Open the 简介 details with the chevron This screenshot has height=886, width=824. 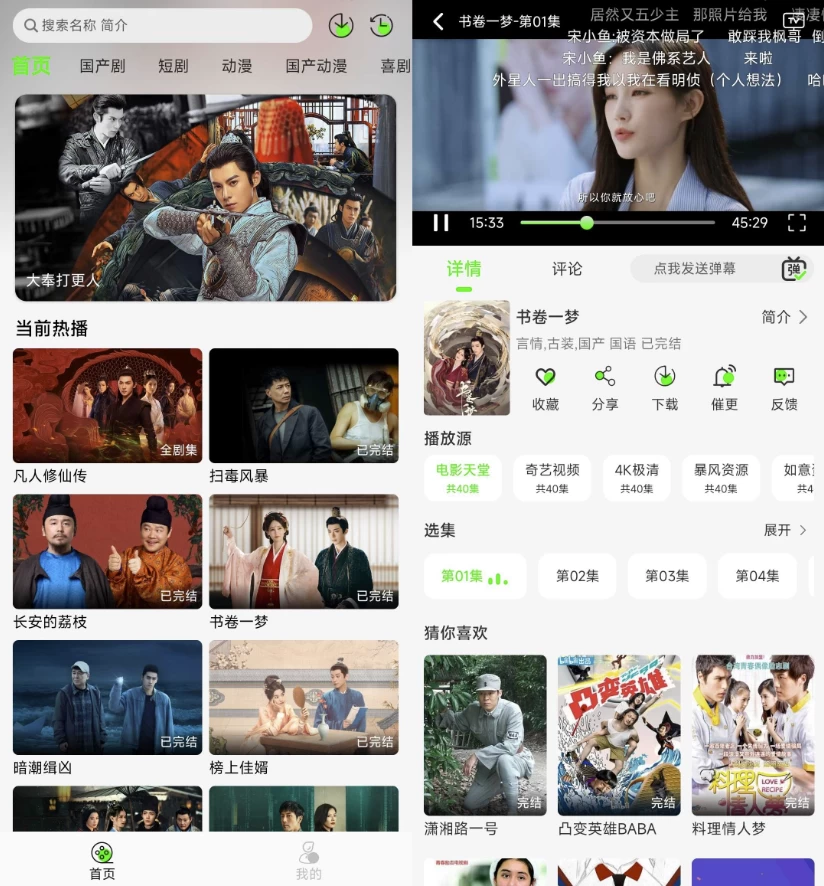click(x=785, y=317)
